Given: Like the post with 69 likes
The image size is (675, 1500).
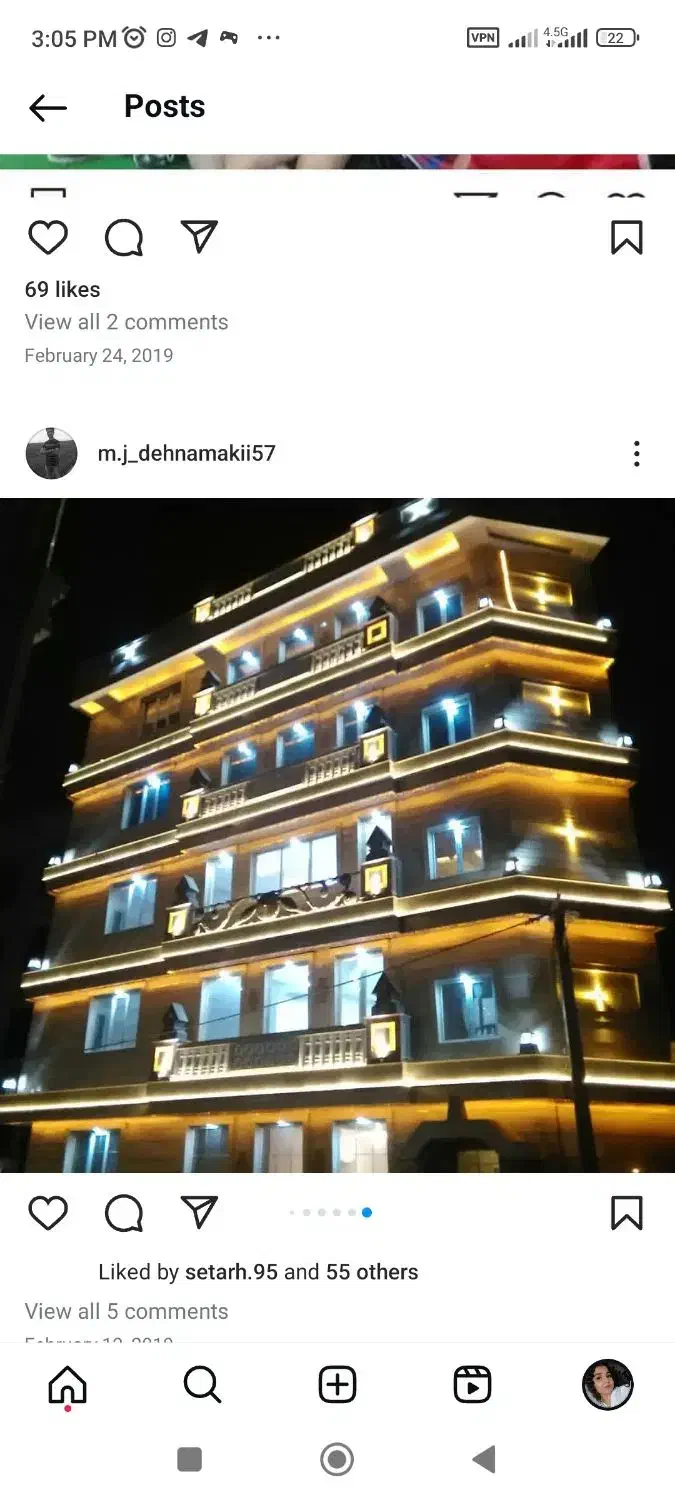Looking at the screenshot, I should 48,238.
